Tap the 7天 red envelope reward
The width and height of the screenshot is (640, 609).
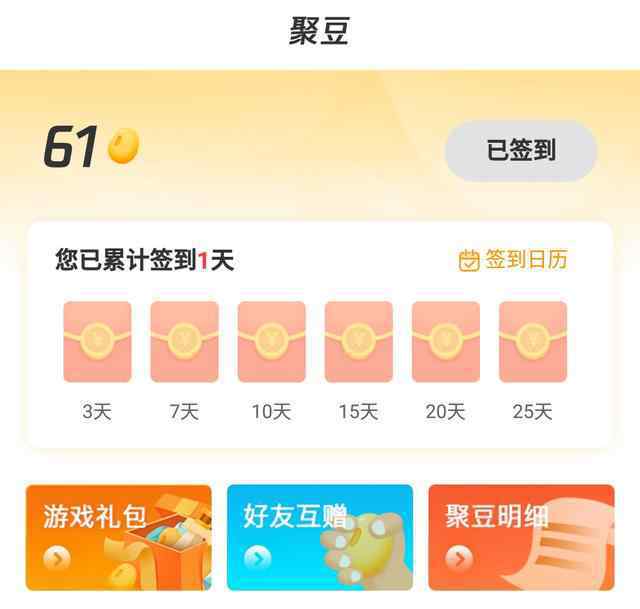tap(184, 342)
